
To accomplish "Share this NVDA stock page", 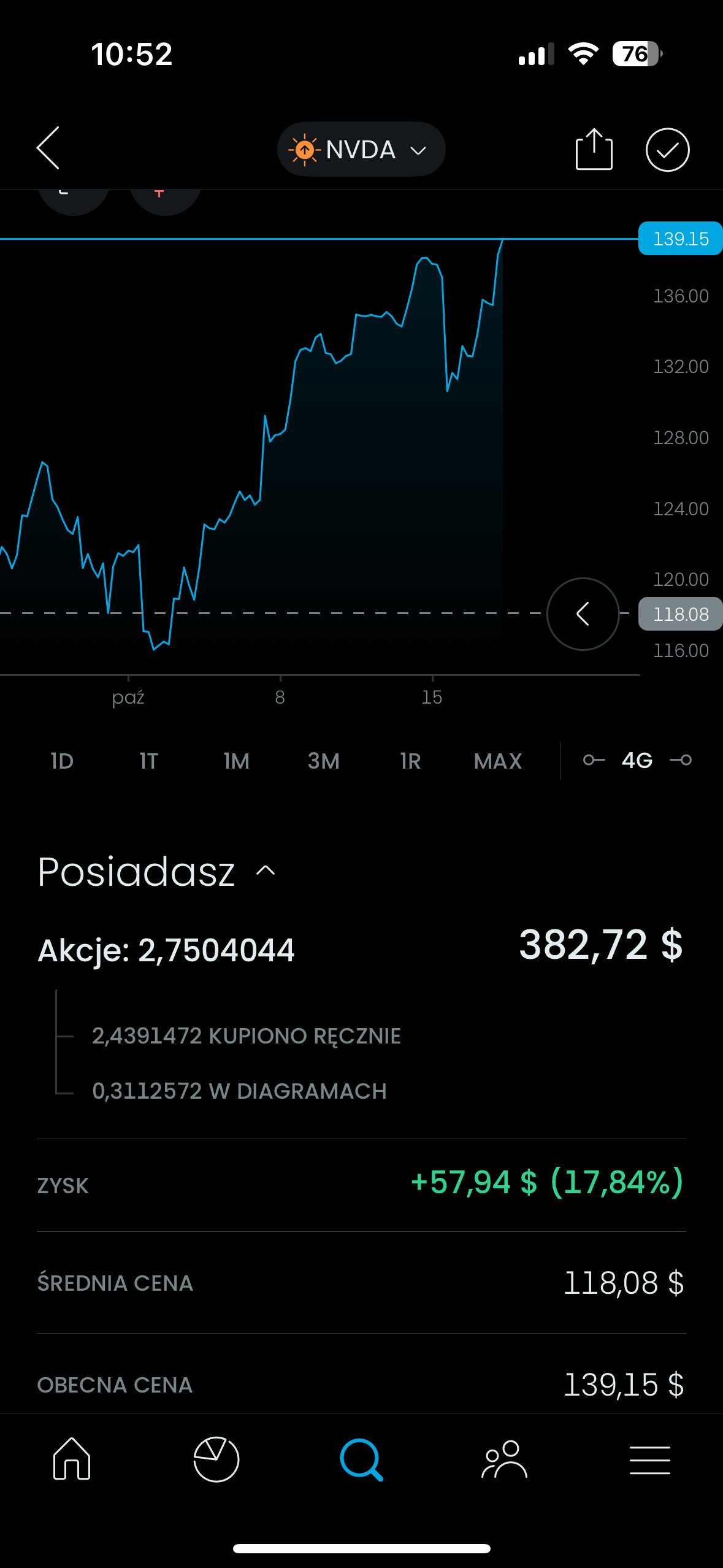I will [x=594, y=149].
